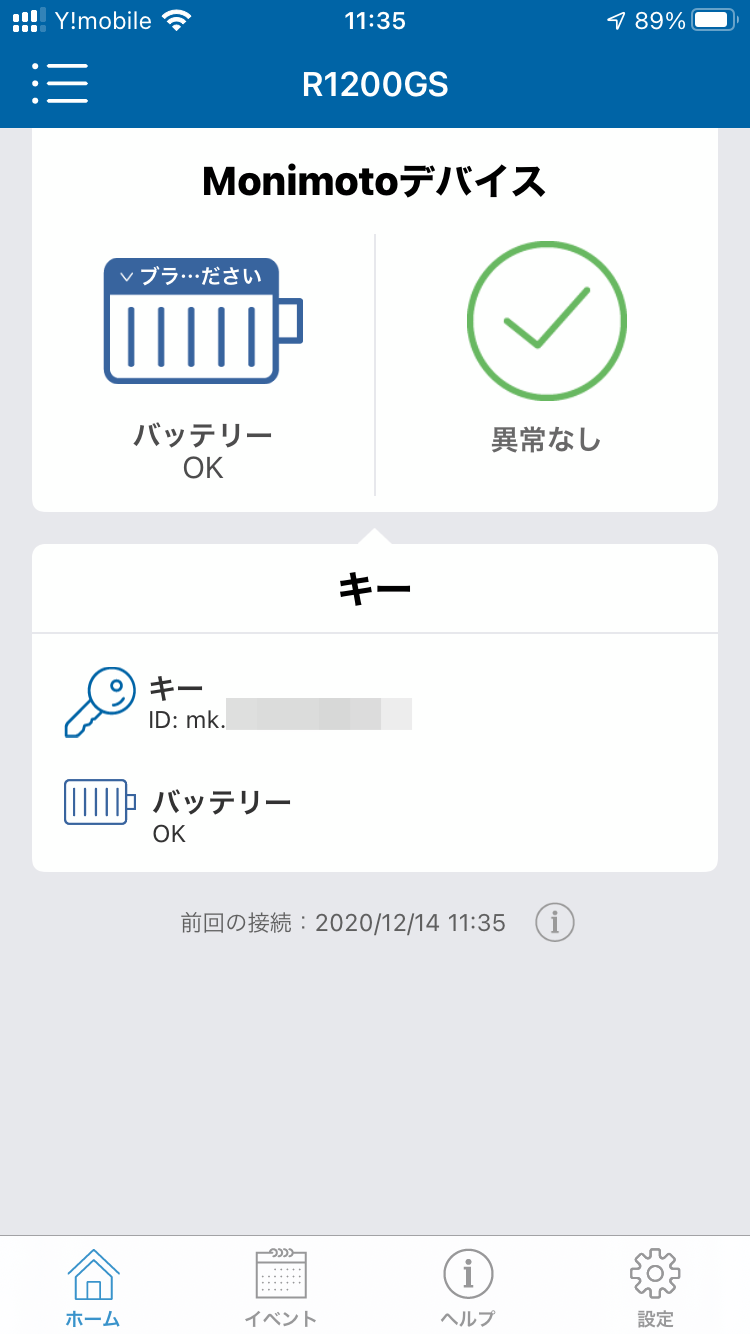The width and height of the screenshot is (750, 1334).
Task: Open the last connection info icon
Action: (555, 922)
